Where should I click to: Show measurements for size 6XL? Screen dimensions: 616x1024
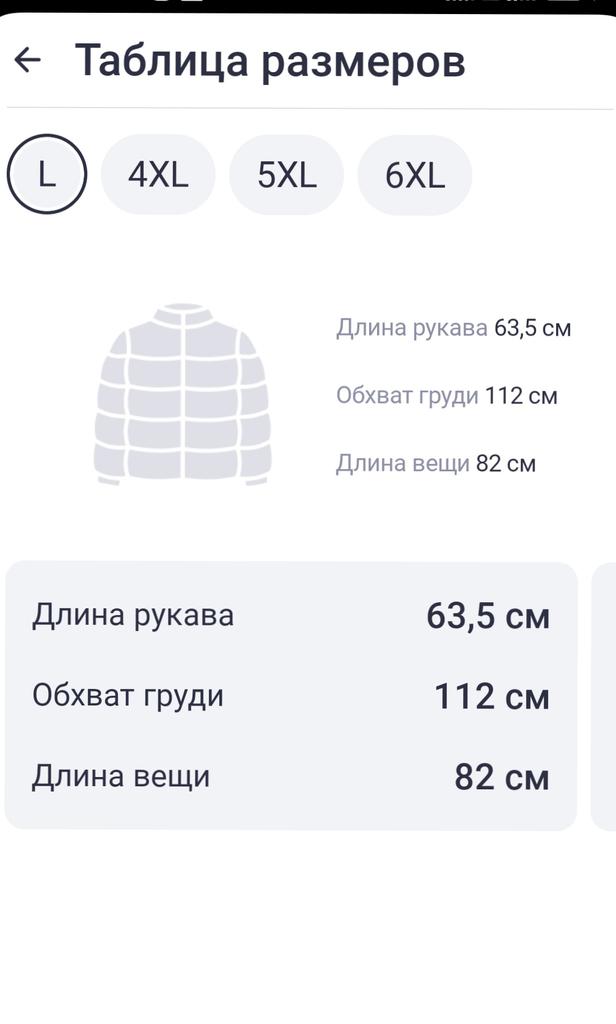(415, 175)
